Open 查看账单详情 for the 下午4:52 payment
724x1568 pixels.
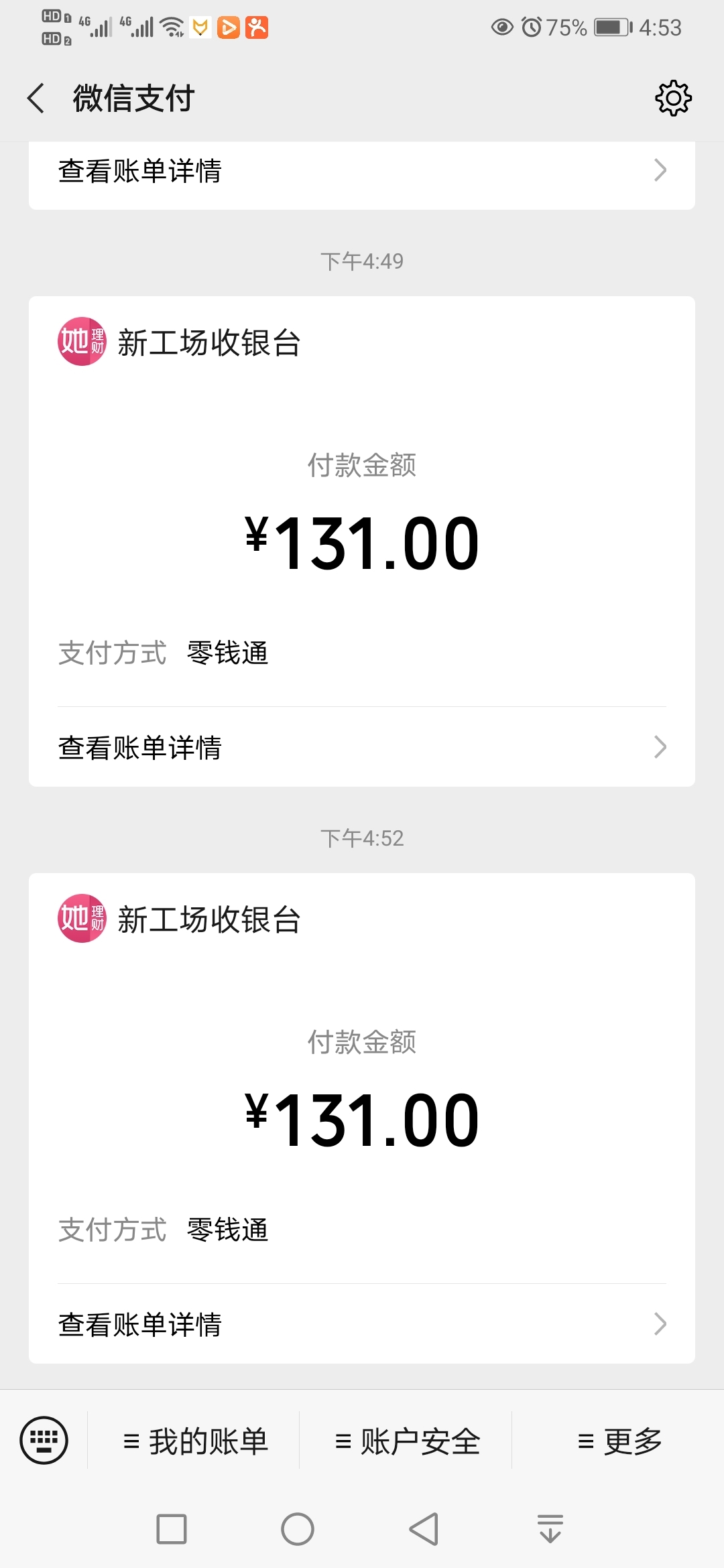(x=362, y=1324)
